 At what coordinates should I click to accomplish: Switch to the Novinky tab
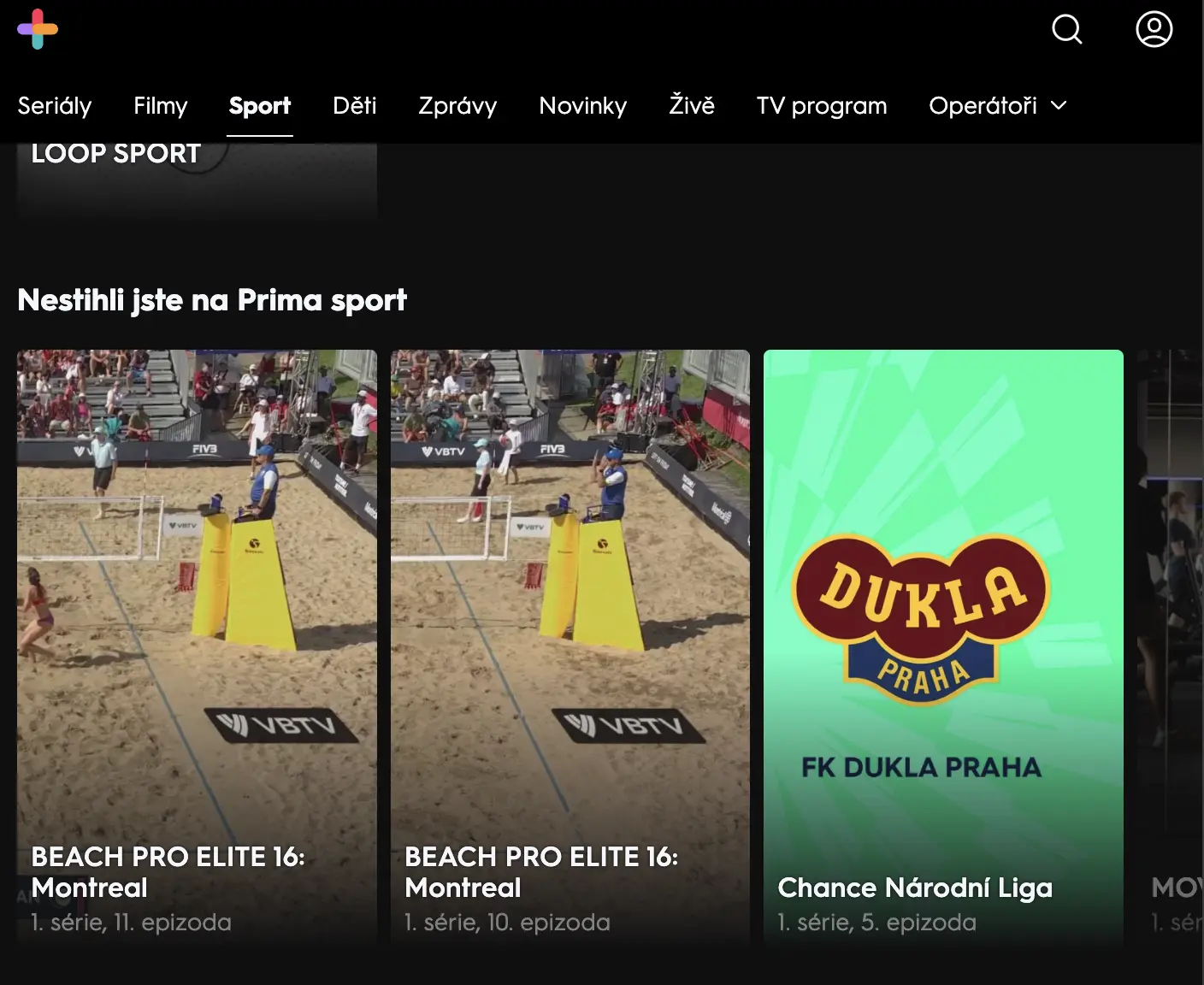(x=582, y=105)
